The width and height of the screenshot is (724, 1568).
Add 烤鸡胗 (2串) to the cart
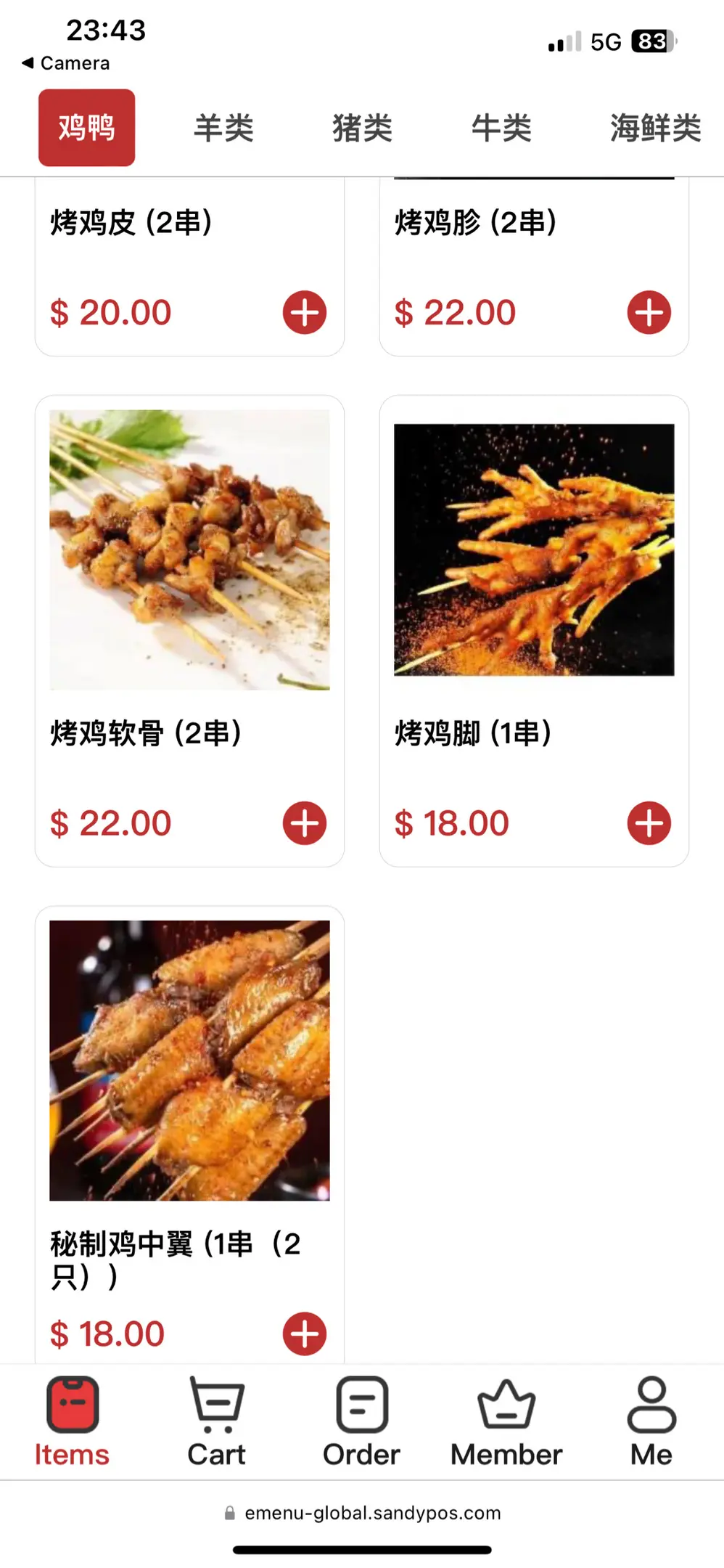tap(649, 313)
